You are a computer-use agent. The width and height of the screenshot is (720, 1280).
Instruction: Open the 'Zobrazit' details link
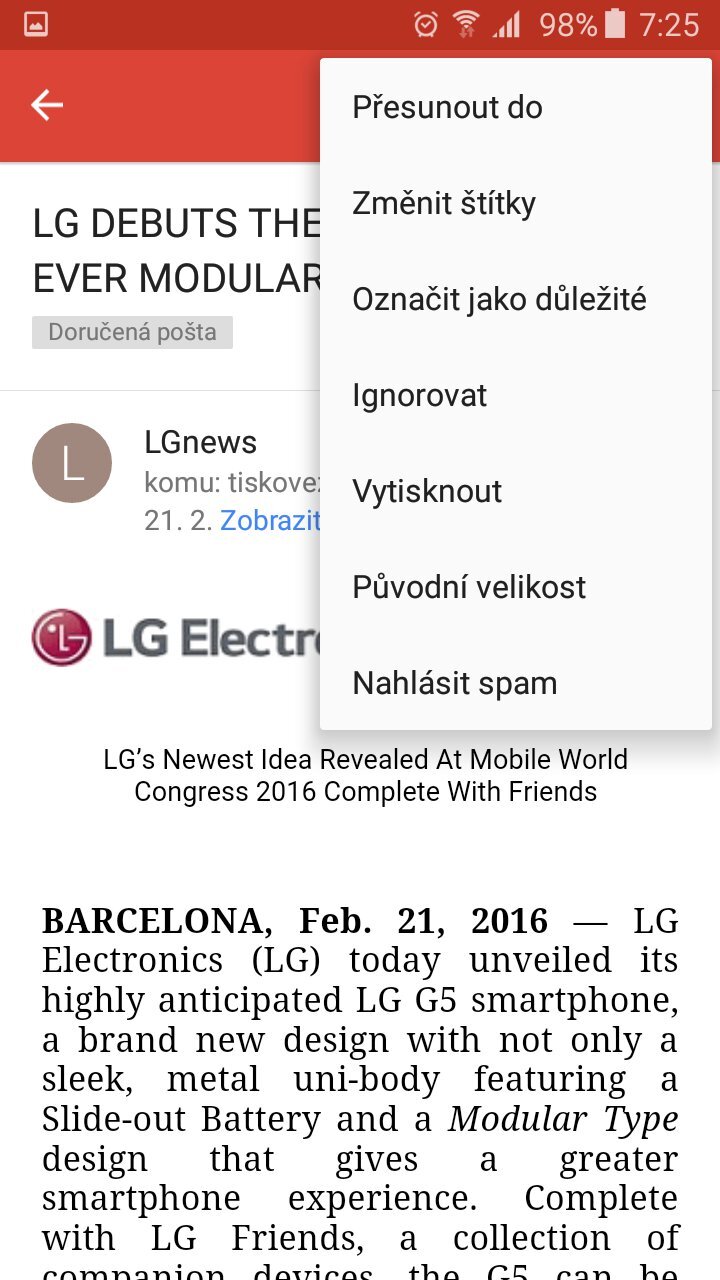[270, 521]
